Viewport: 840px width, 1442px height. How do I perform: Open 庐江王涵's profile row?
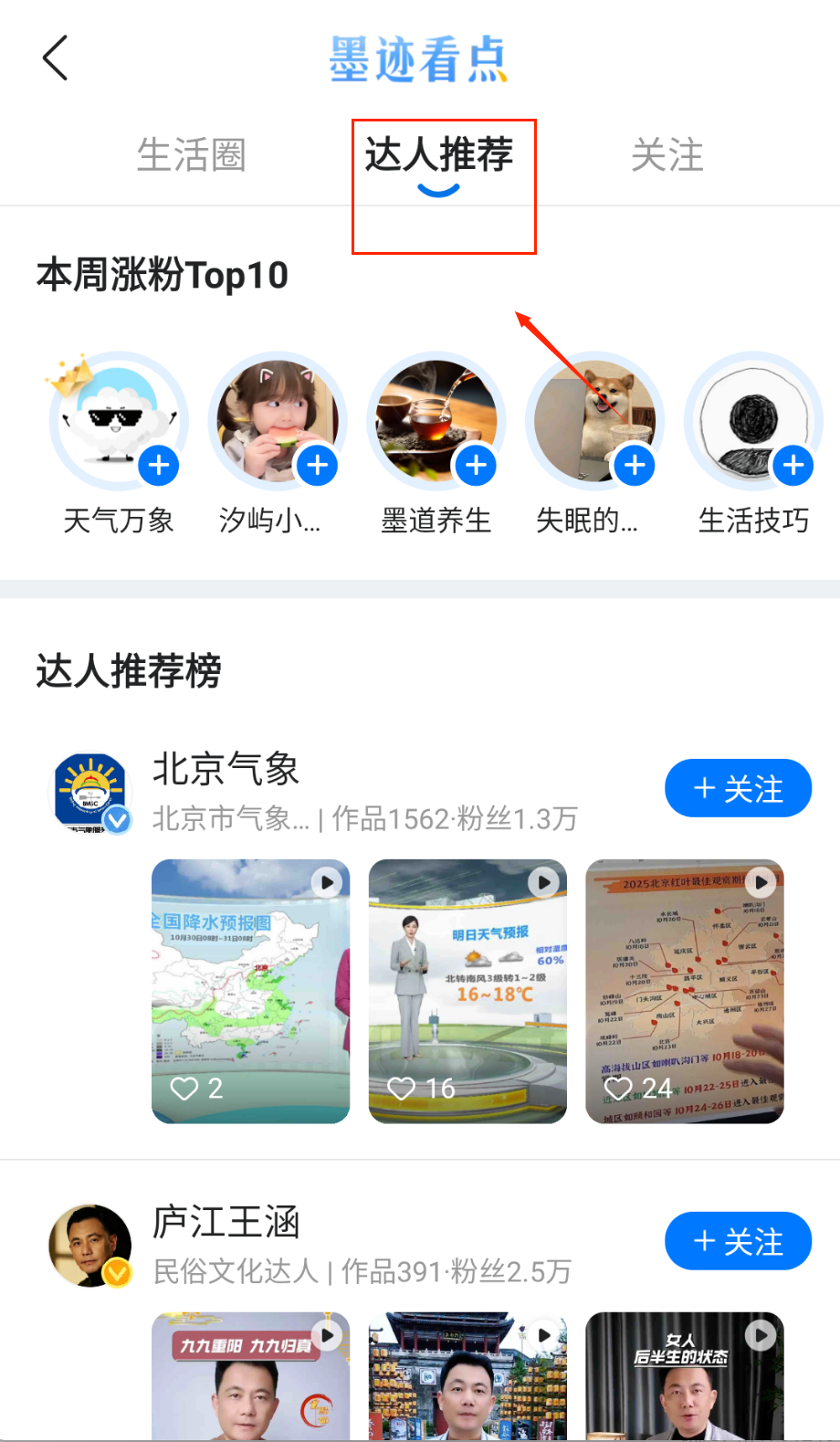pyautogui.click(x=365, y=1244)
